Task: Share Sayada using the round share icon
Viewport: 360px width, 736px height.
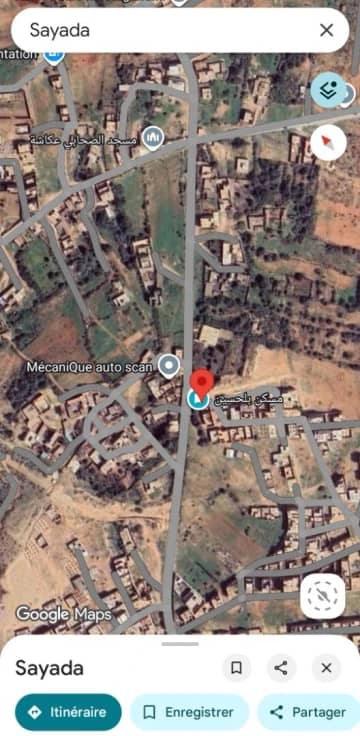Action: [x=281, y=668]
